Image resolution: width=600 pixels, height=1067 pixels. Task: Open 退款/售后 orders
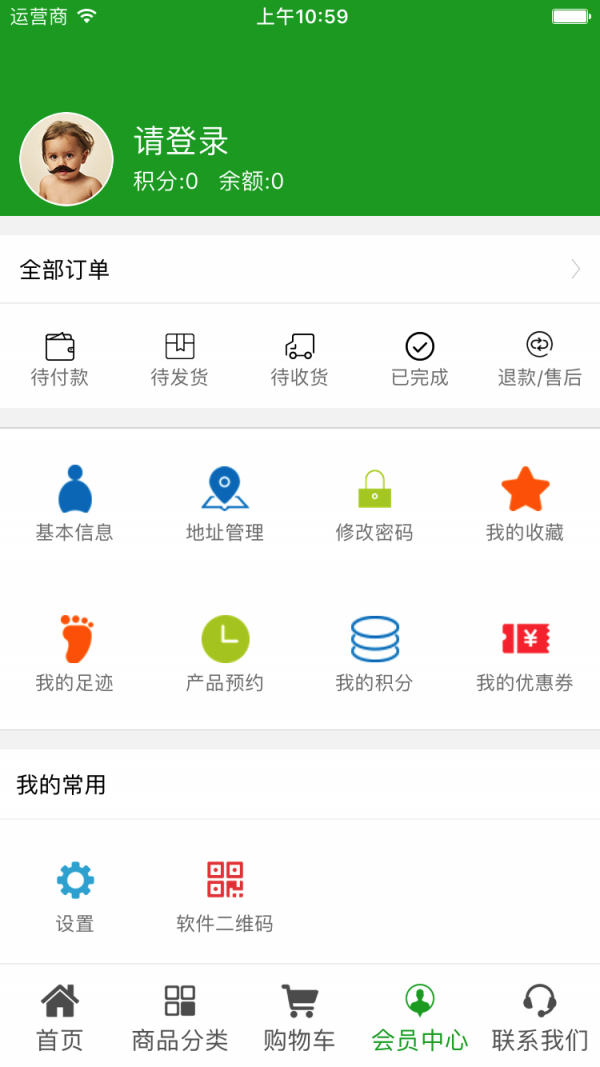[540, 359]
